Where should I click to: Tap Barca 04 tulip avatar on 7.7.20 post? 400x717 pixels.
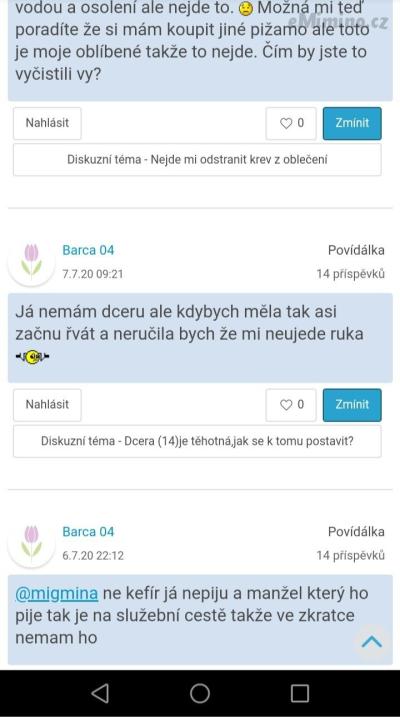pyautogui.click(x=31, y=261)
